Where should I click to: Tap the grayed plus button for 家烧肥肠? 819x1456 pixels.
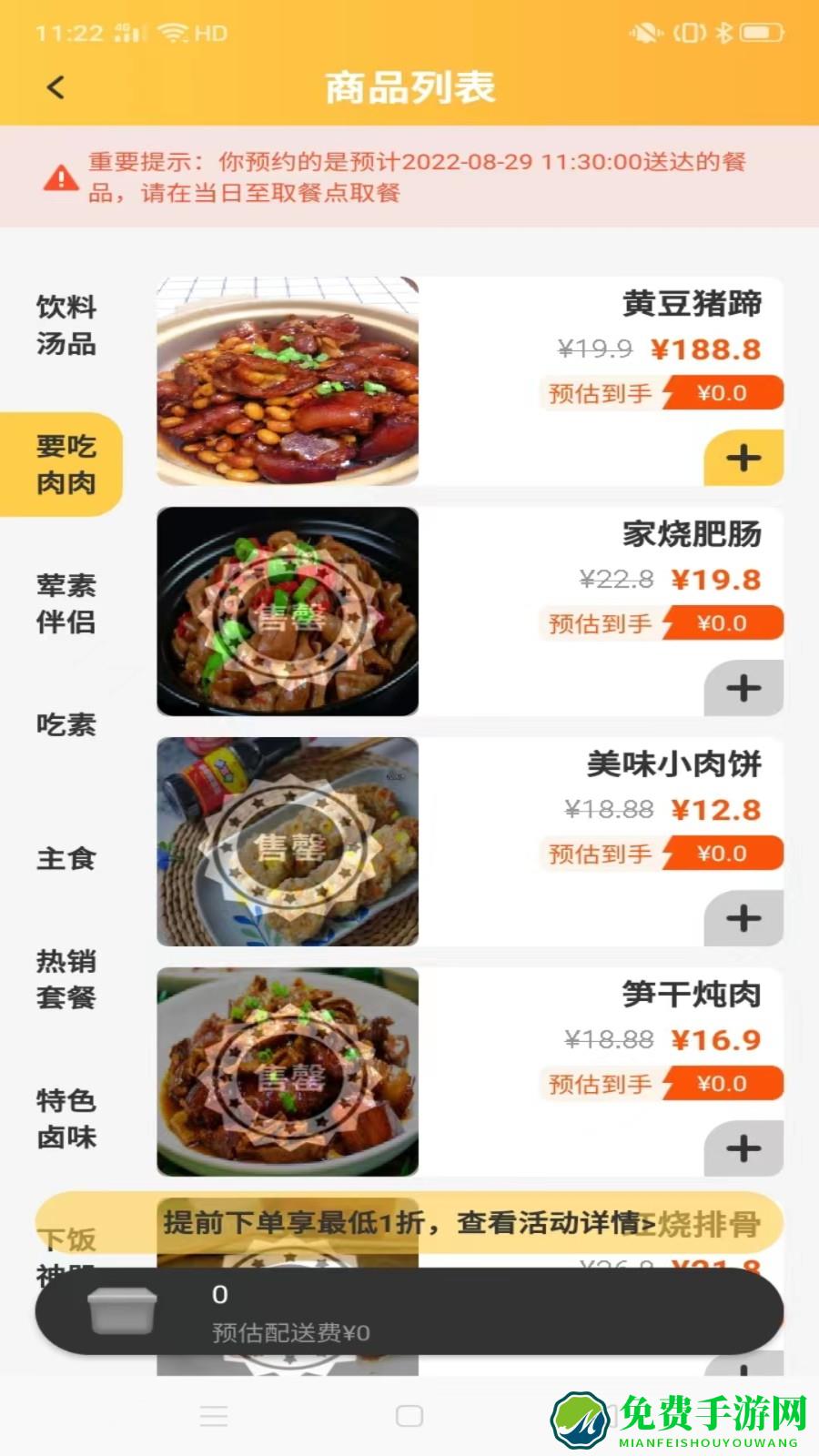(743, 688)
